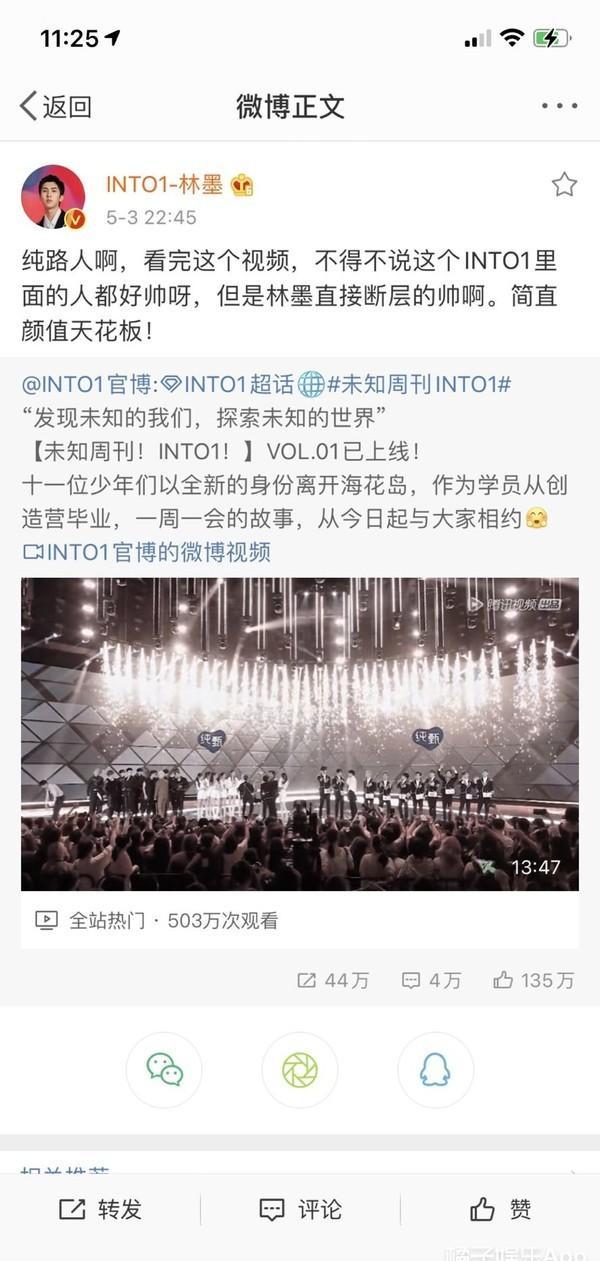This screenshot has height=1261, width=600.
Task: Tap 转发 to repost
Action: tap(100, 1210)
